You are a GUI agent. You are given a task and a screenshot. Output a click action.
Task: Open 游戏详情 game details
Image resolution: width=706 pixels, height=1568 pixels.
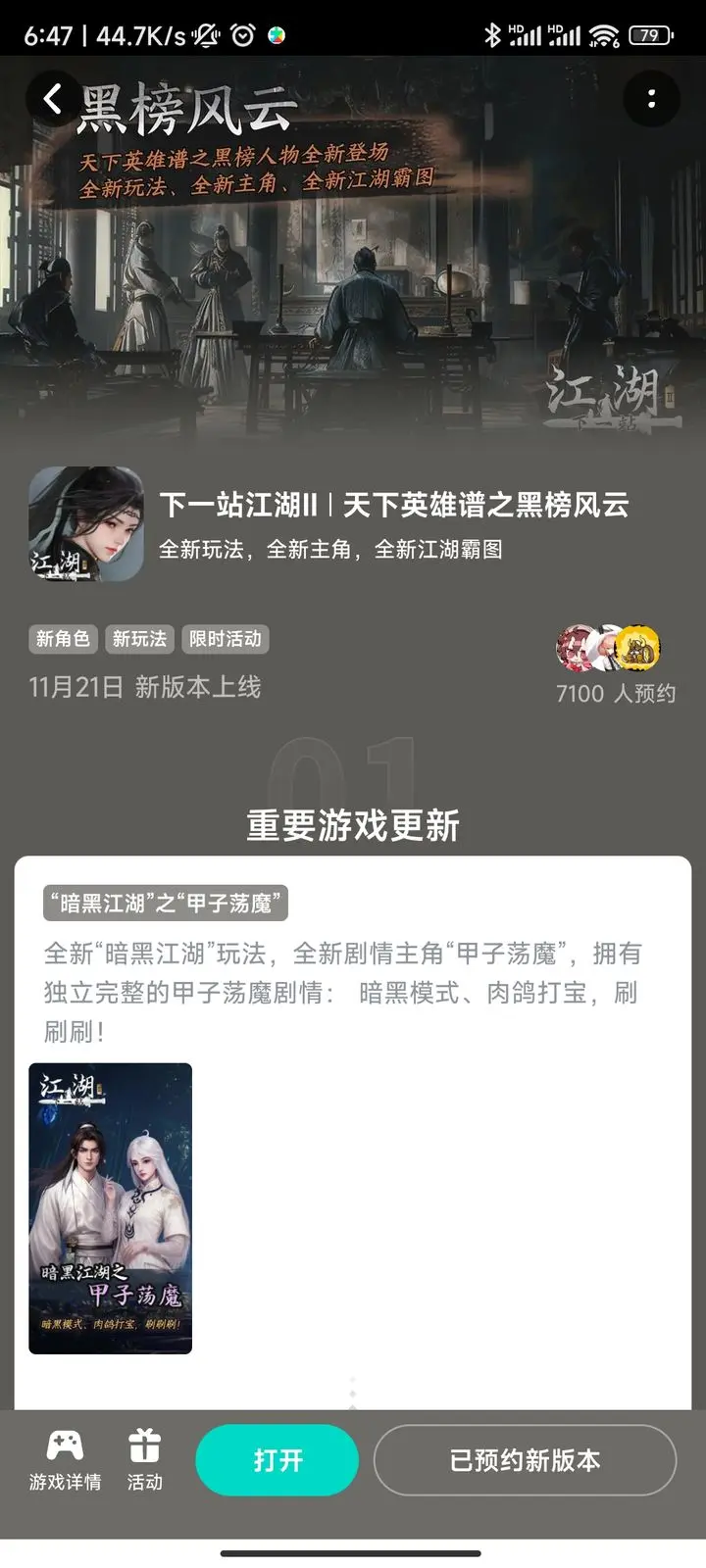[x=65, y=1460]
